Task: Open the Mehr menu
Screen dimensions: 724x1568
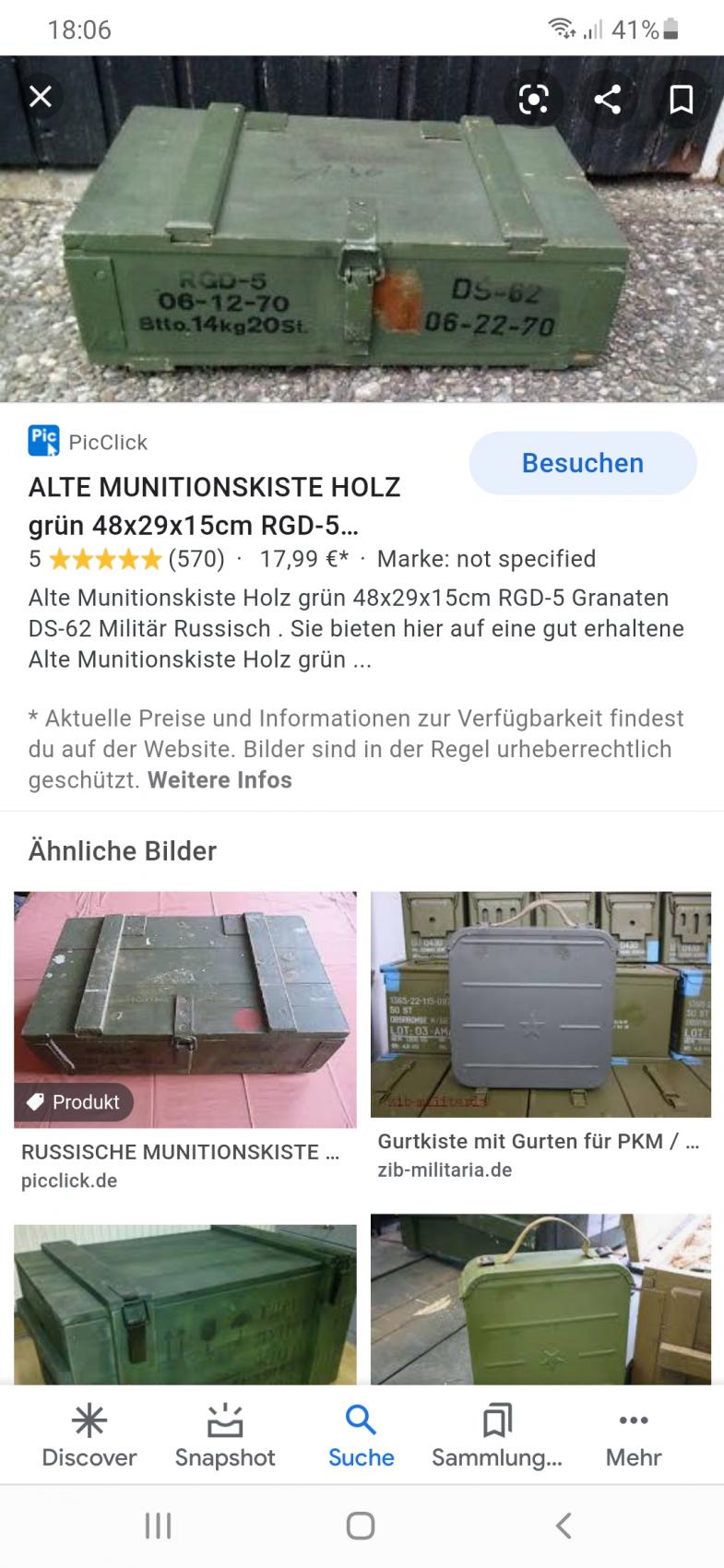Action: pyautogui.click(x=634, y=1435)
